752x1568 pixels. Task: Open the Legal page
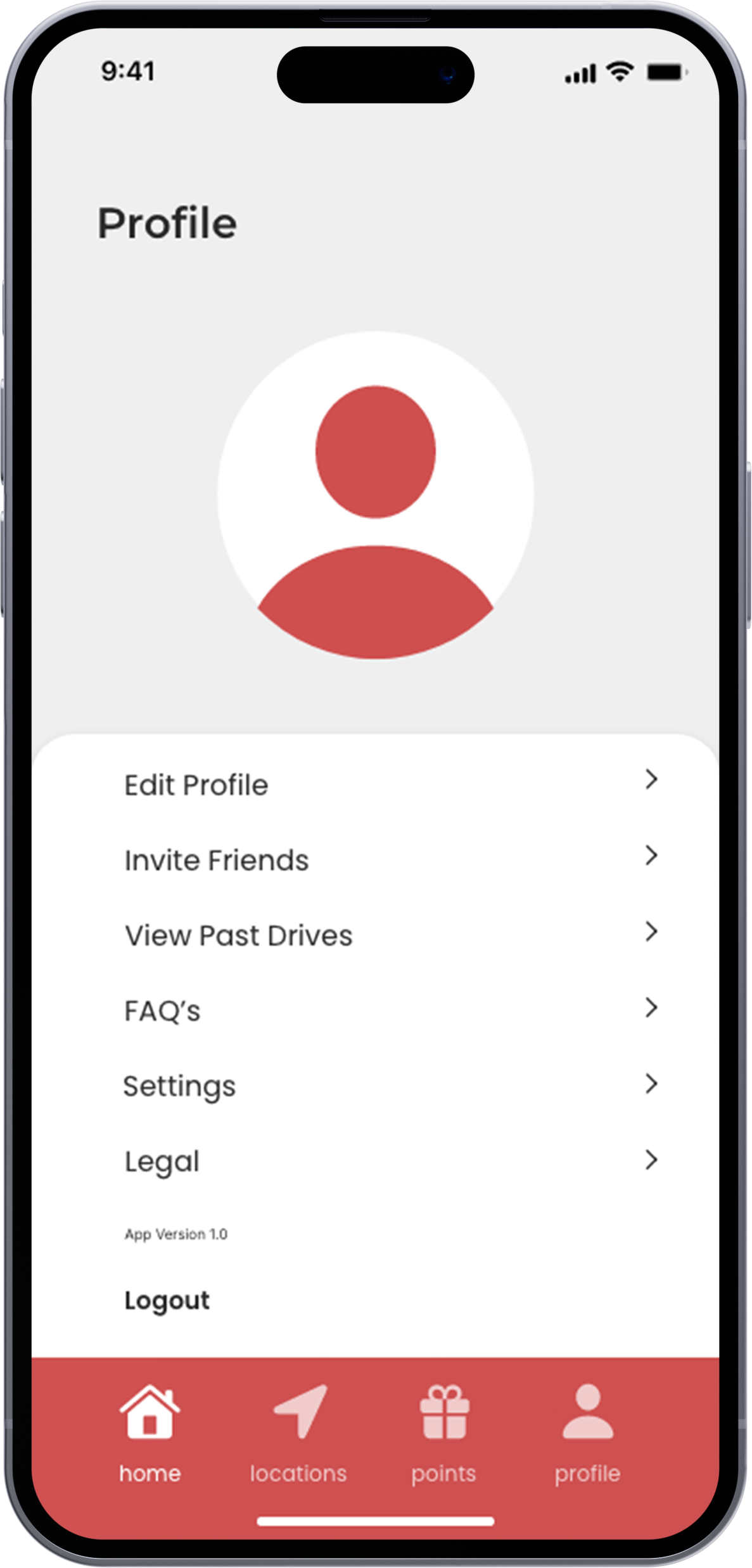coord(391,1161)
